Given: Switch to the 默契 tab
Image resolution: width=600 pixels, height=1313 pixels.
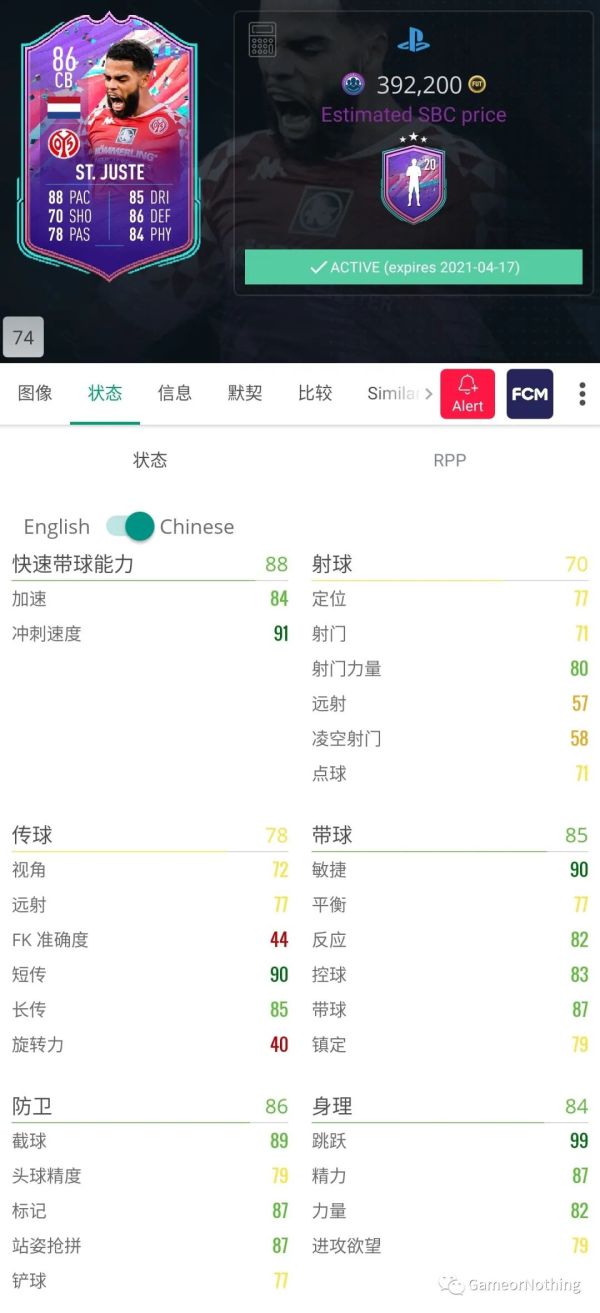Looking at the screenshot, I should tap(245, 393).
